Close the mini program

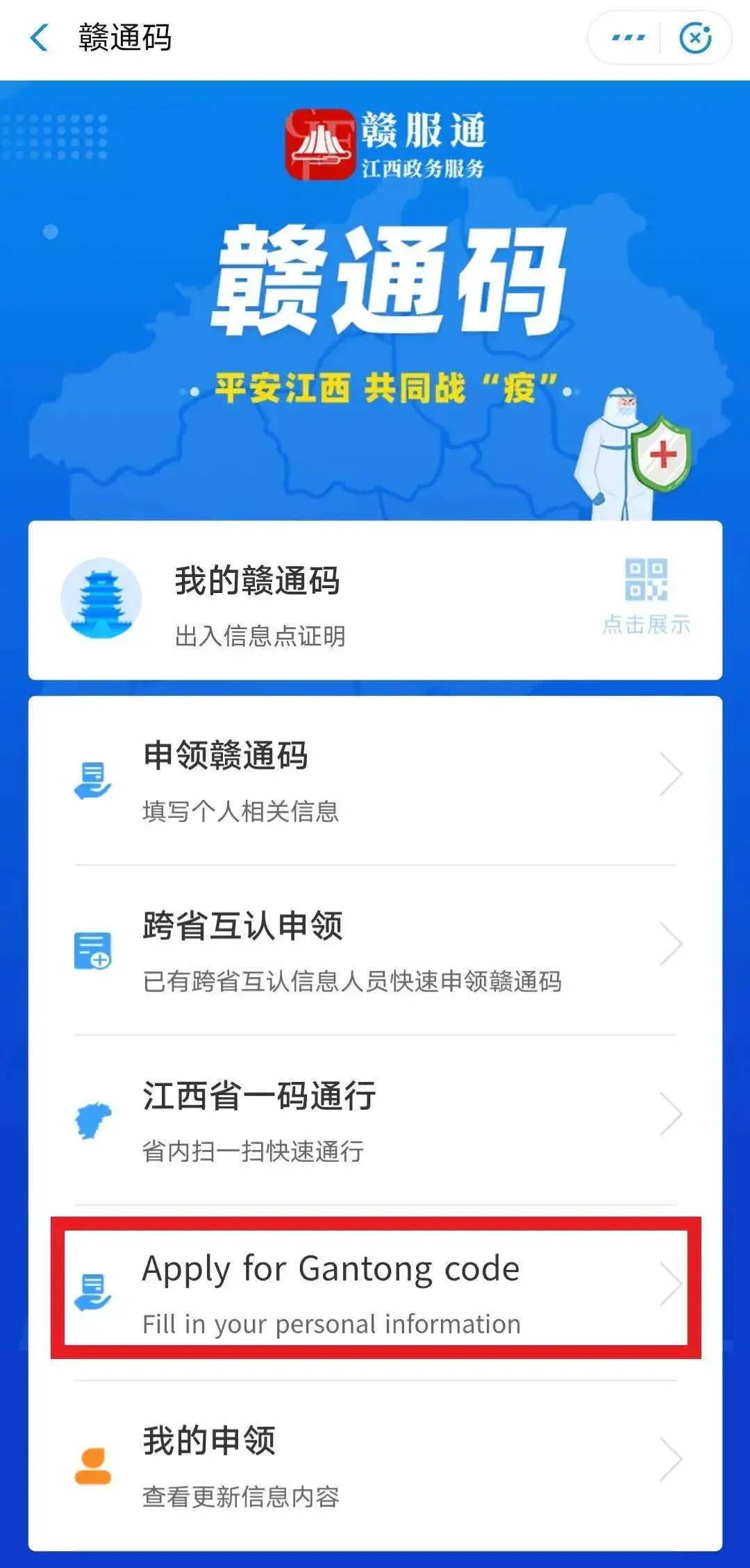pos(695,37)
